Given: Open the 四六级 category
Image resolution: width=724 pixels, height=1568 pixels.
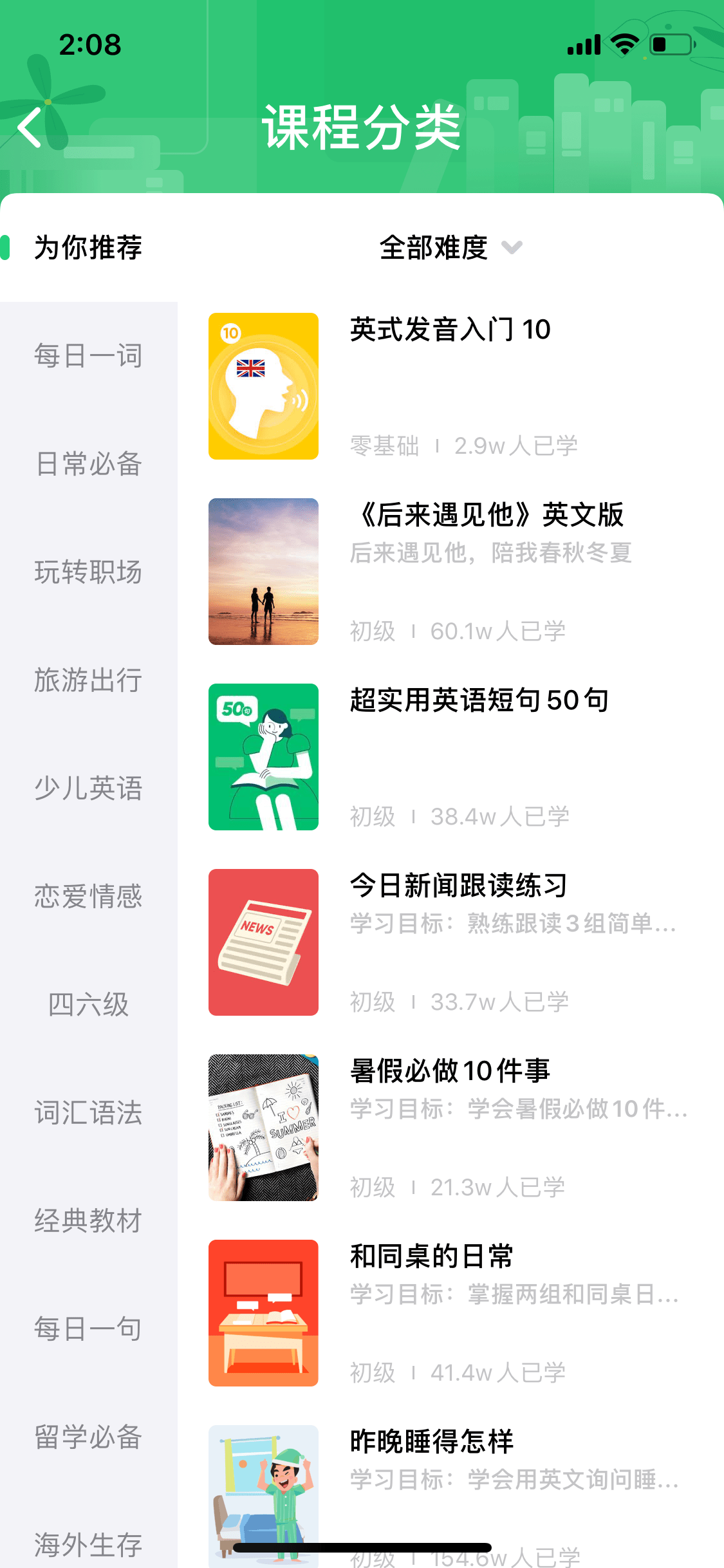Looking at the screenshot, I should coord(88,1005).
